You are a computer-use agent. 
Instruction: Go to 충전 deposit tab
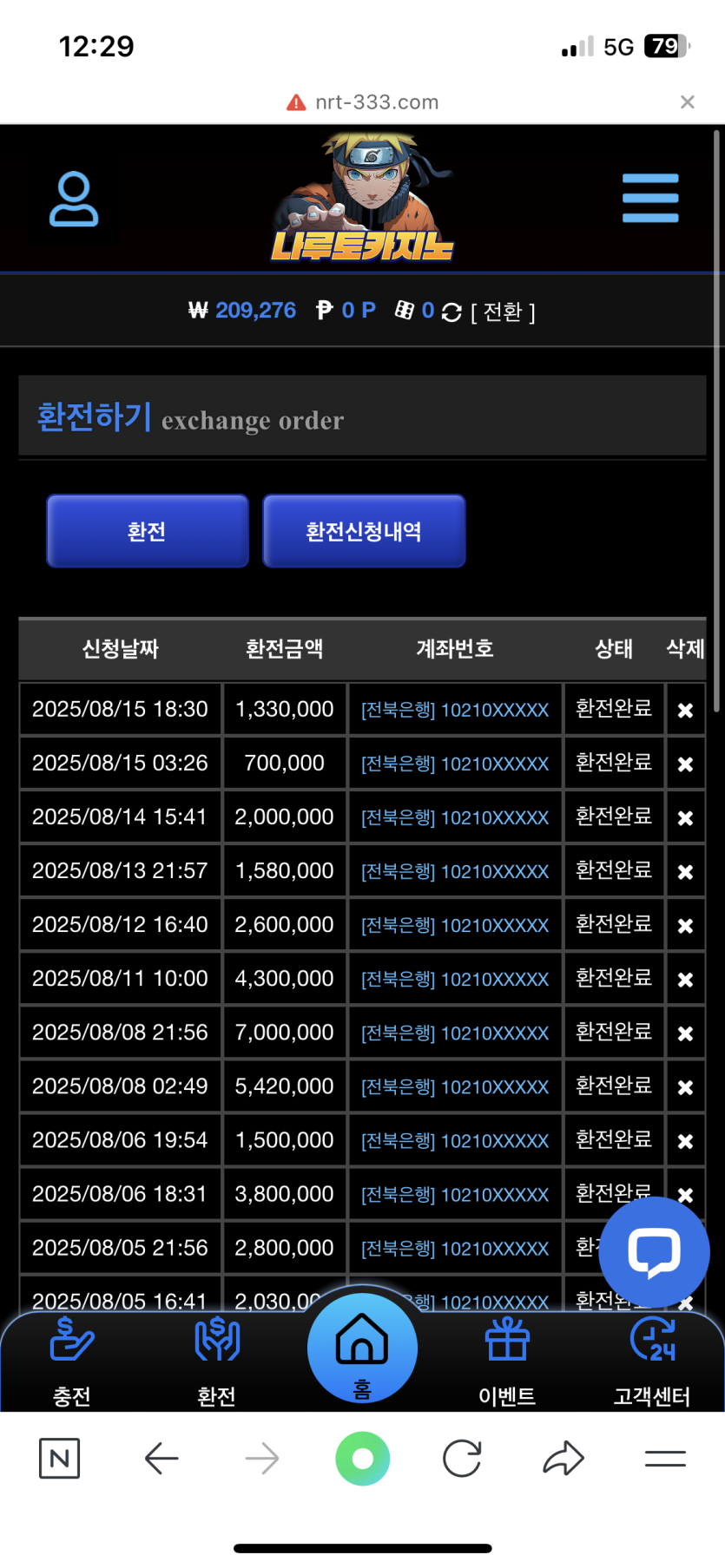pos(71,1359)
